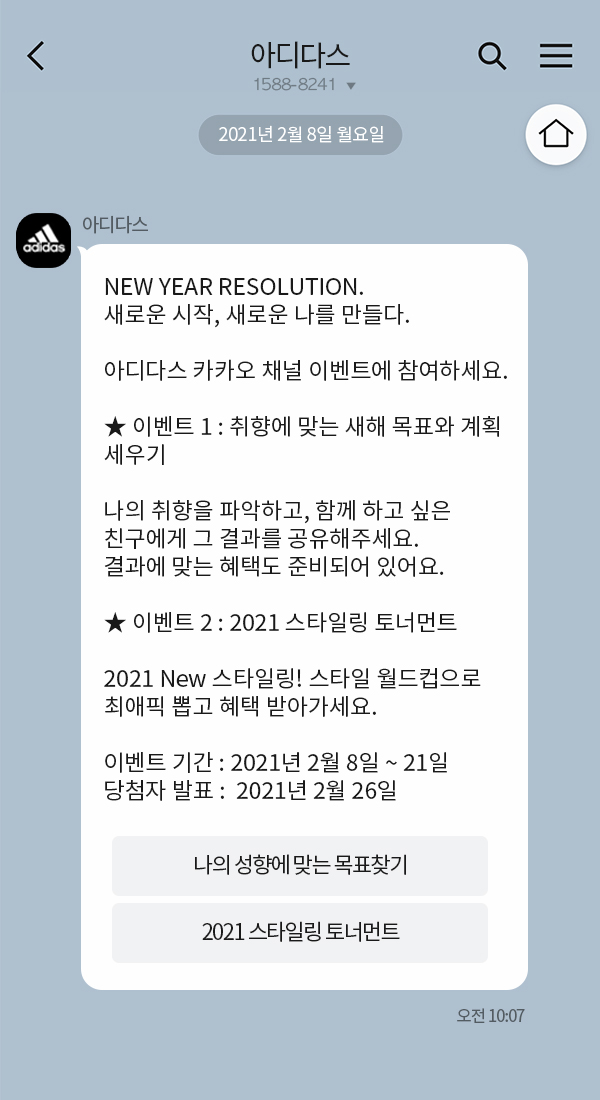Select 나의 성향에 맞는 목표찾기 button
The width and height of the screenshot is (600, 1100).
pos(300,865)
